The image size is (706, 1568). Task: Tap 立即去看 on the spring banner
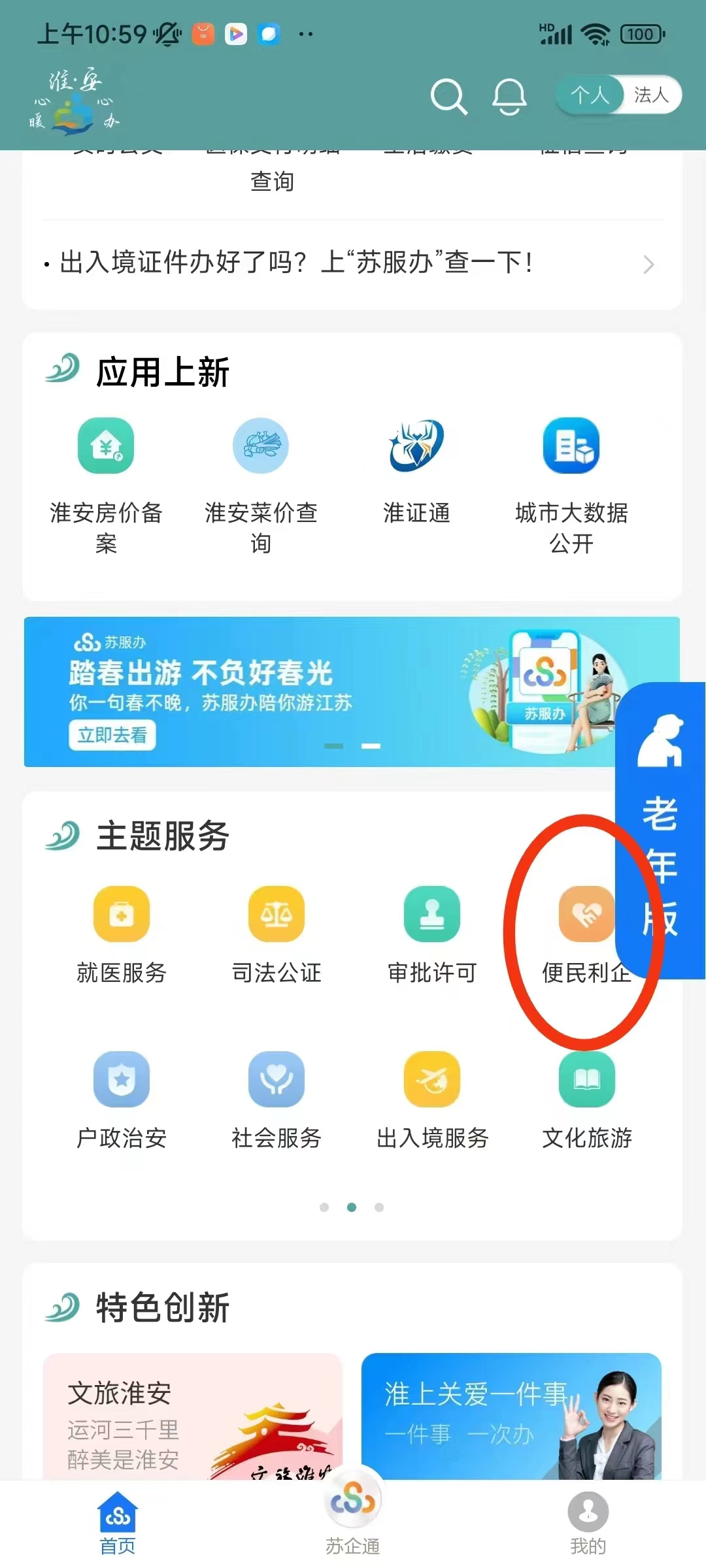point(112,735)
